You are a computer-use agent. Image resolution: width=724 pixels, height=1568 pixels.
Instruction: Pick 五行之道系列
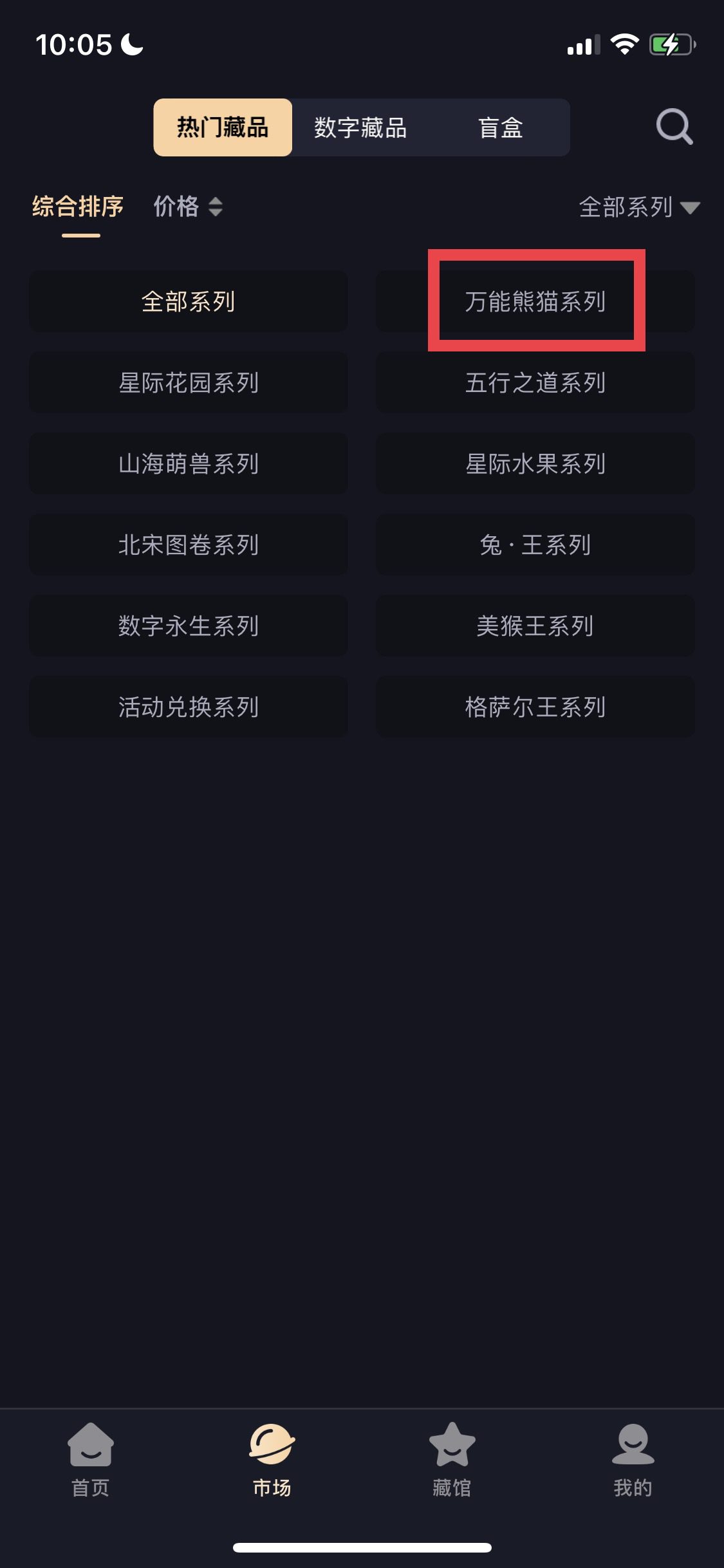535,382
